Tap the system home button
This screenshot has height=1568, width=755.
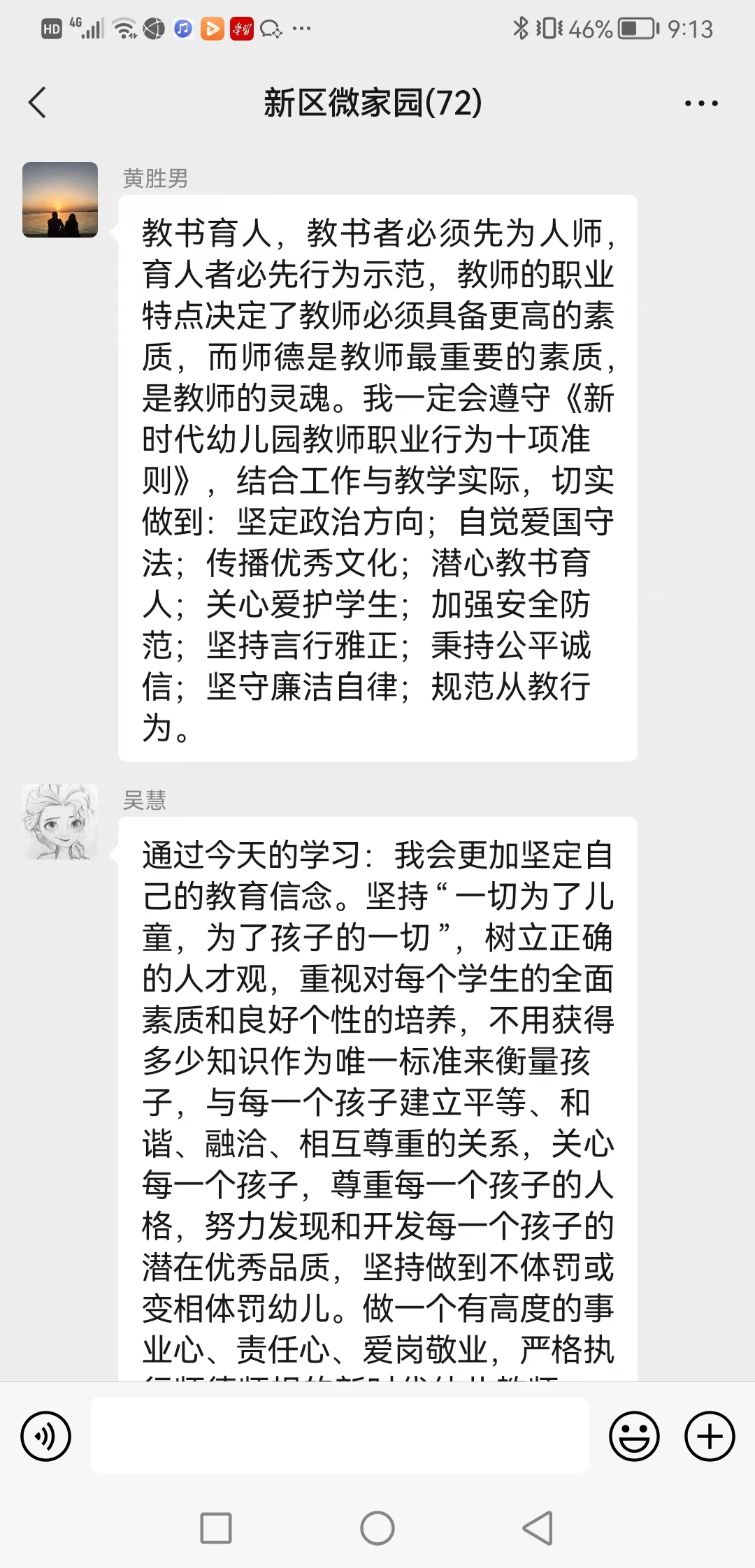377,1528
